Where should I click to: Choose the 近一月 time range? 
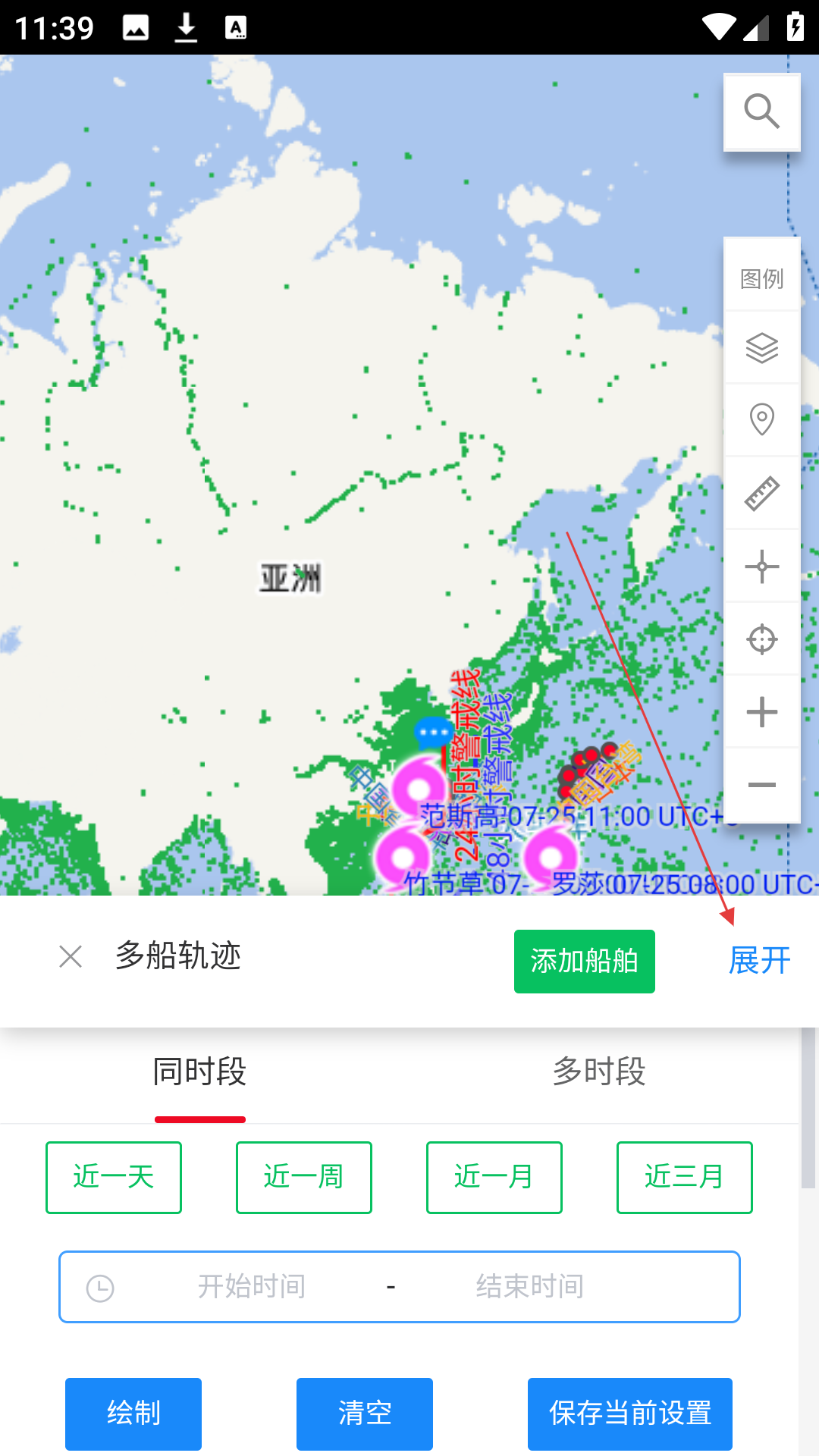pyautogui.click(x=494, y=1177)
